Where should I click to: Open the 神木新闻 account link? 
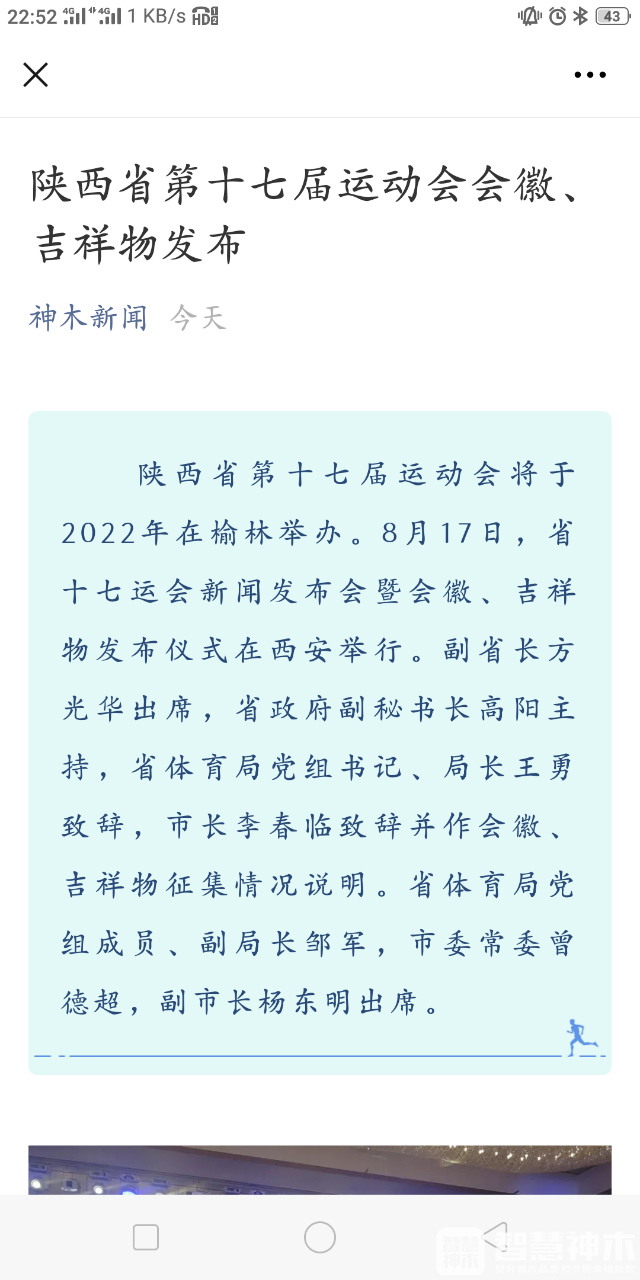click(88, 318)
